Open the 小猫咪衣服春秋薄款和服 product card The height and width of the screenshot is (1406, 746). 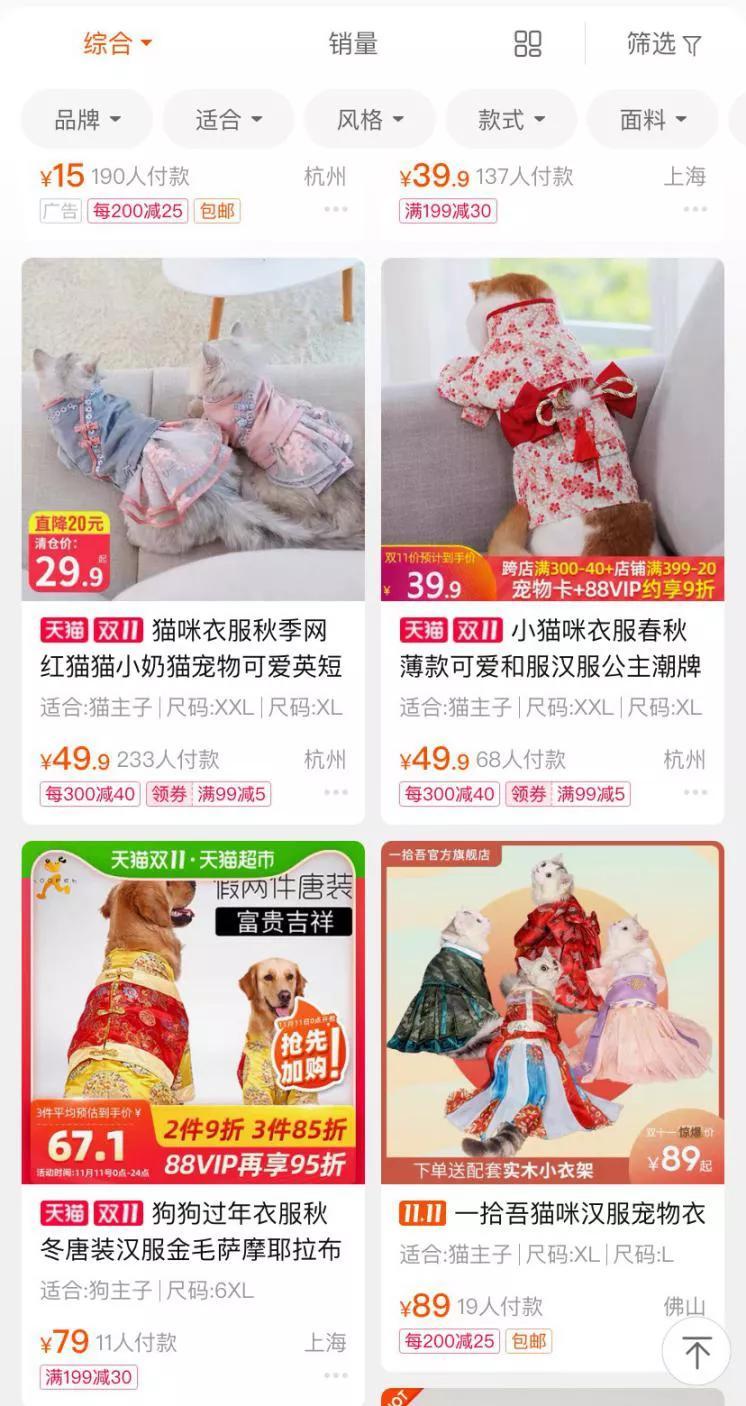pos(552,430)
